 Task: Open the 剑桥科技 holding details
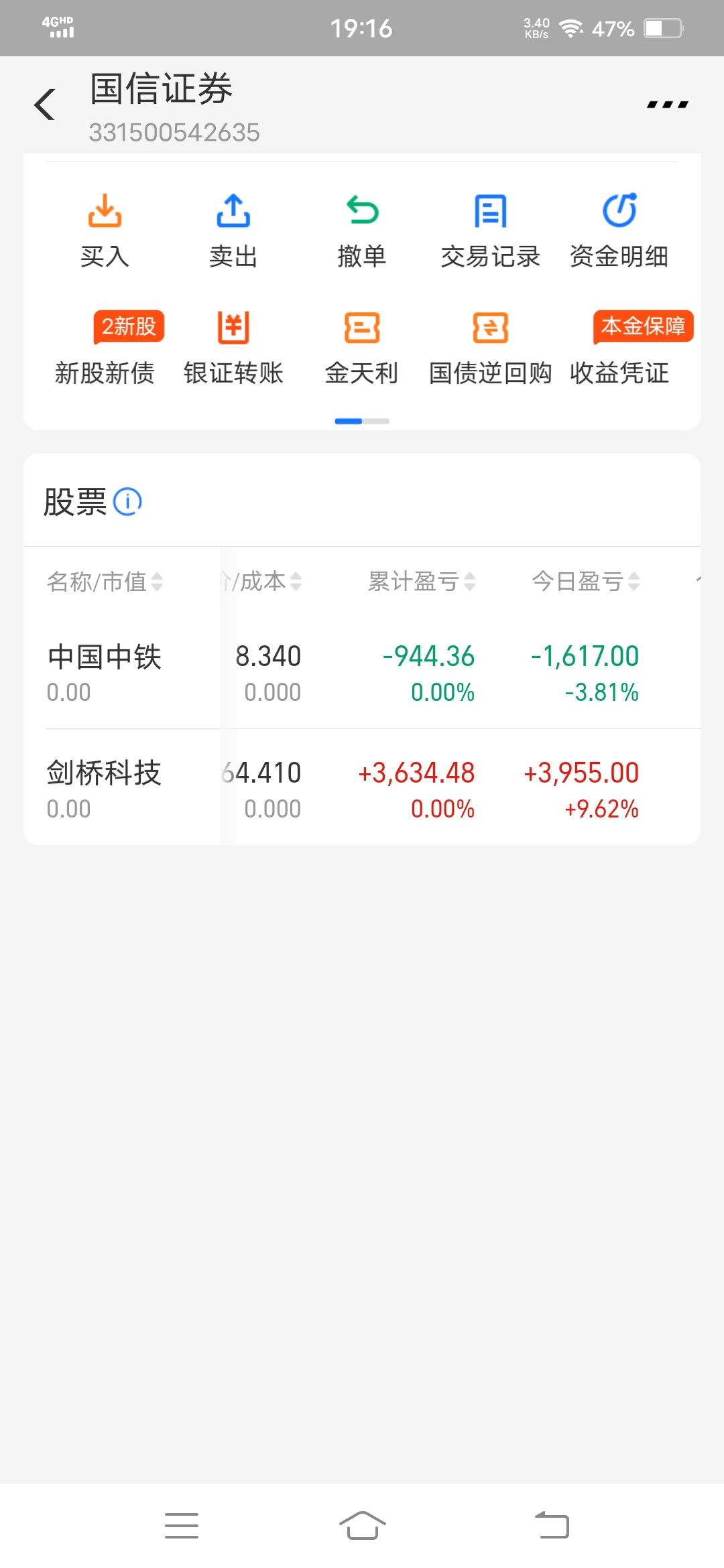tap(105, 789)
